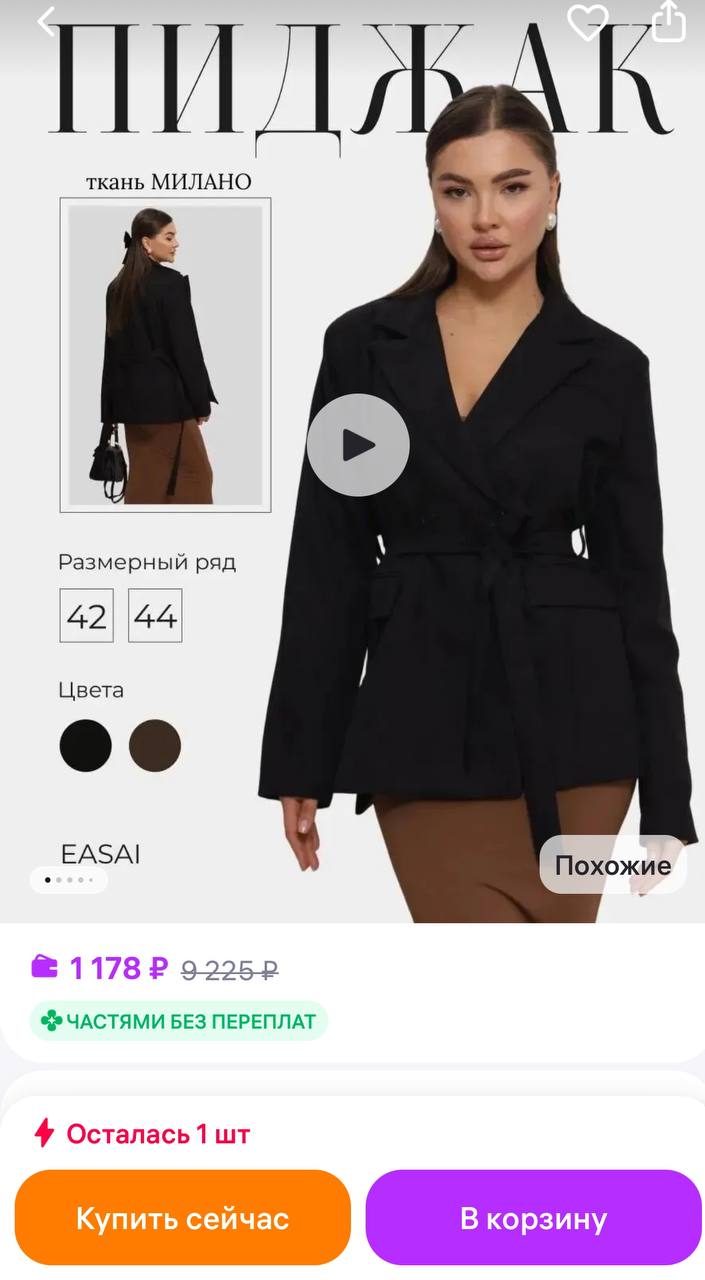The width and height of the screenshot is (705, 1280).
Task: Add this jacket to favorites
Action: click(x=588, y=21)
